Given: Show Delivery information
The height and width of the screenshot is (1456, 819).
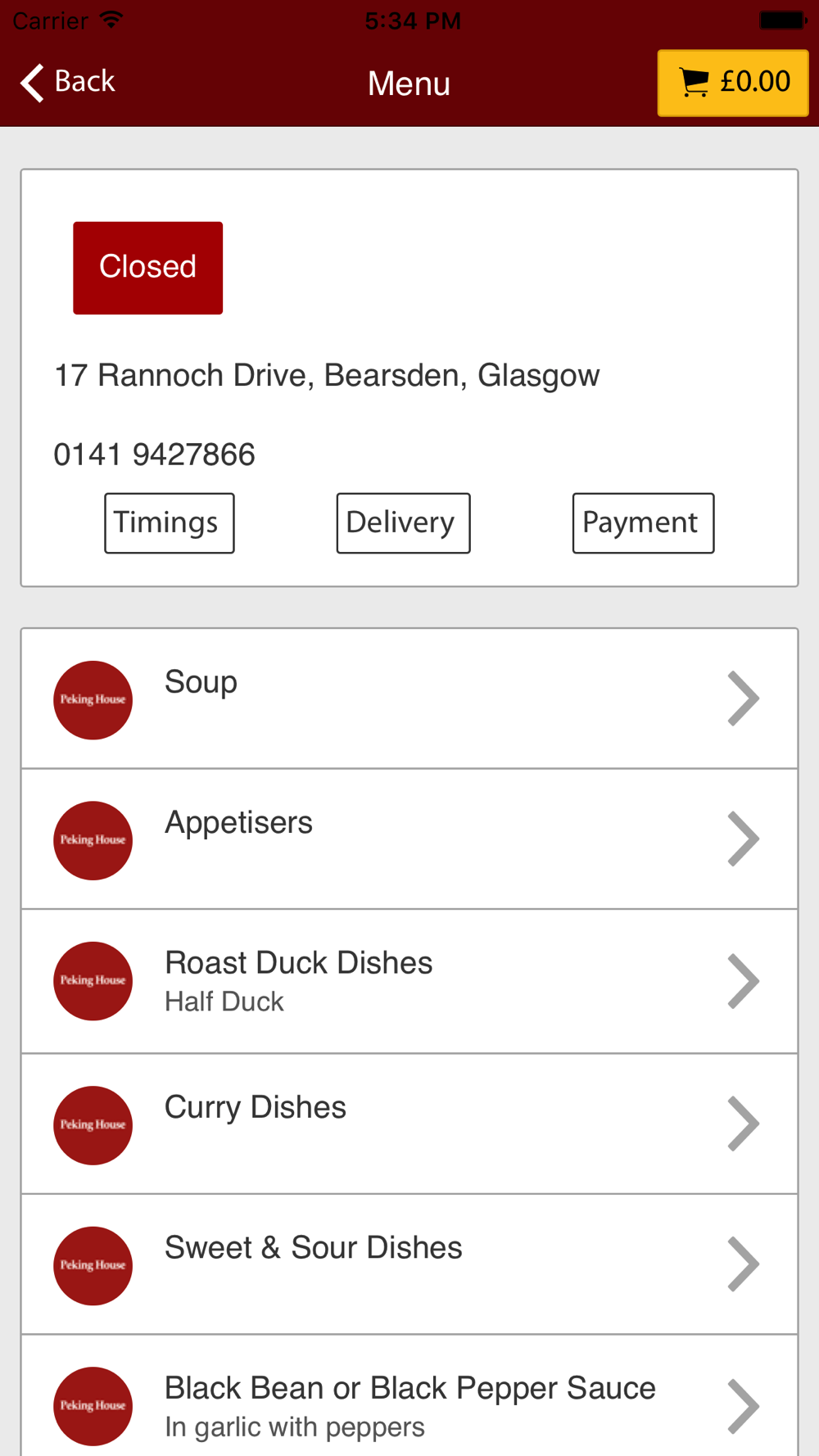Looking at the screenshot, I should tap(403, 522).
